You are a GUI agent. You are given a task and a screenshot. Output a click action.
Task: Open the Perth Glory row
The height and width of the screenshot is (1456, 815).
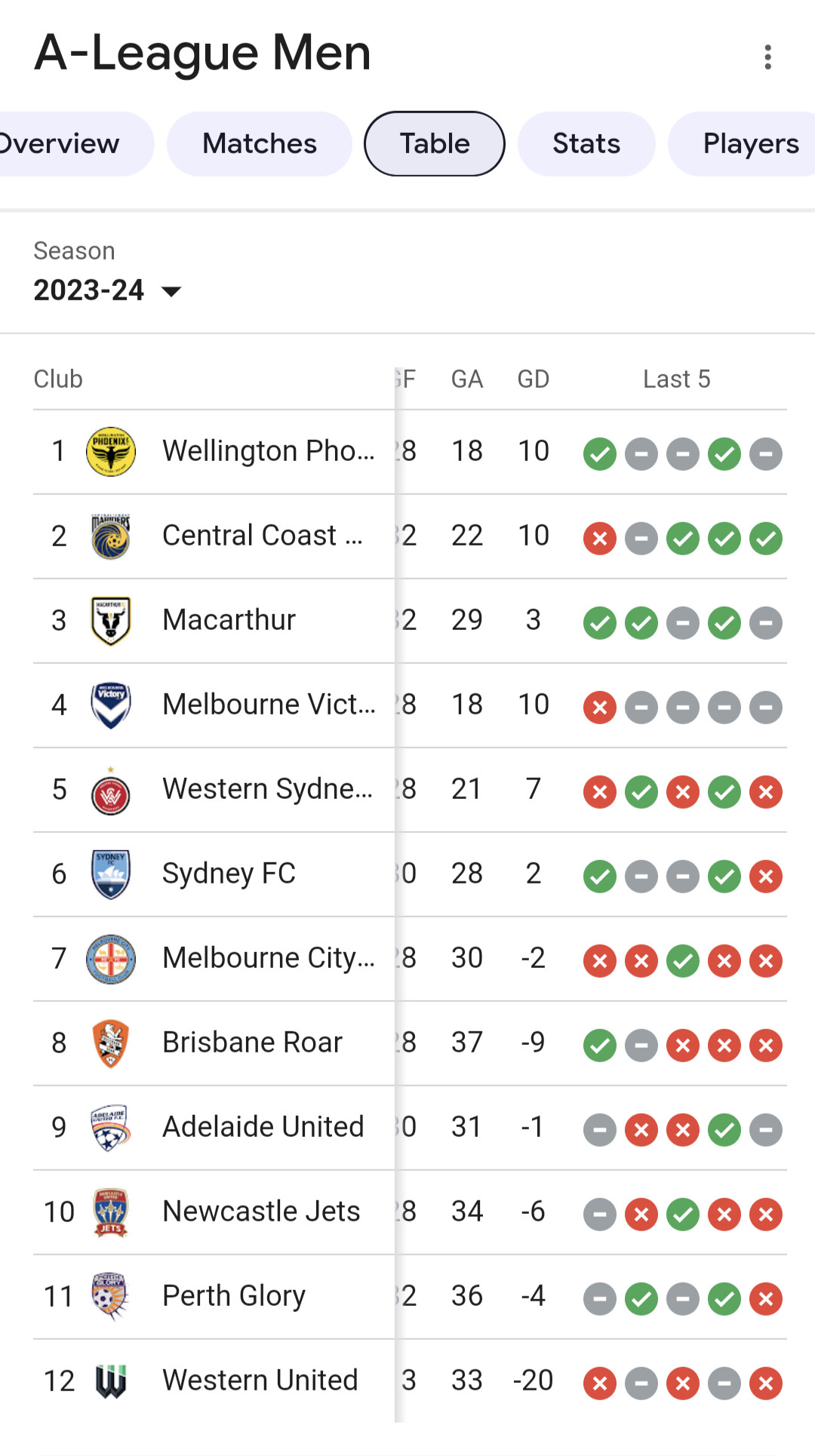coord(410,1298)
